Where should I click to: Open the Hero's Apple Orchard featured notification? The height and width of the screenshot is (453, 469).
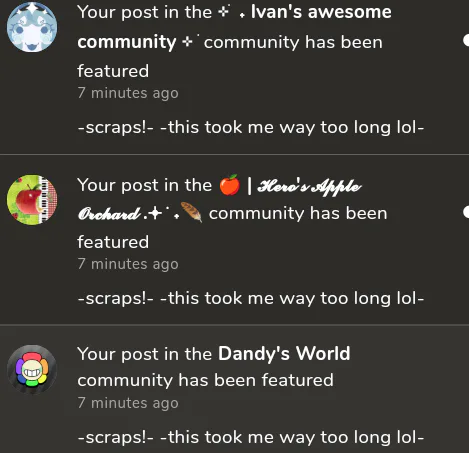pyautogui.click(x=234, y=240)
